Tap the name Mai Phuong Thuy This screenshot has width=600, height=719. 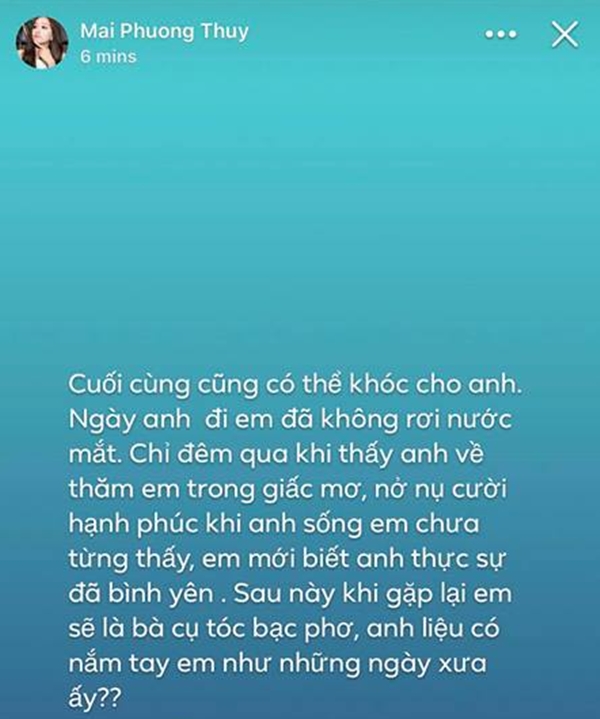click(x=163, y=31)
